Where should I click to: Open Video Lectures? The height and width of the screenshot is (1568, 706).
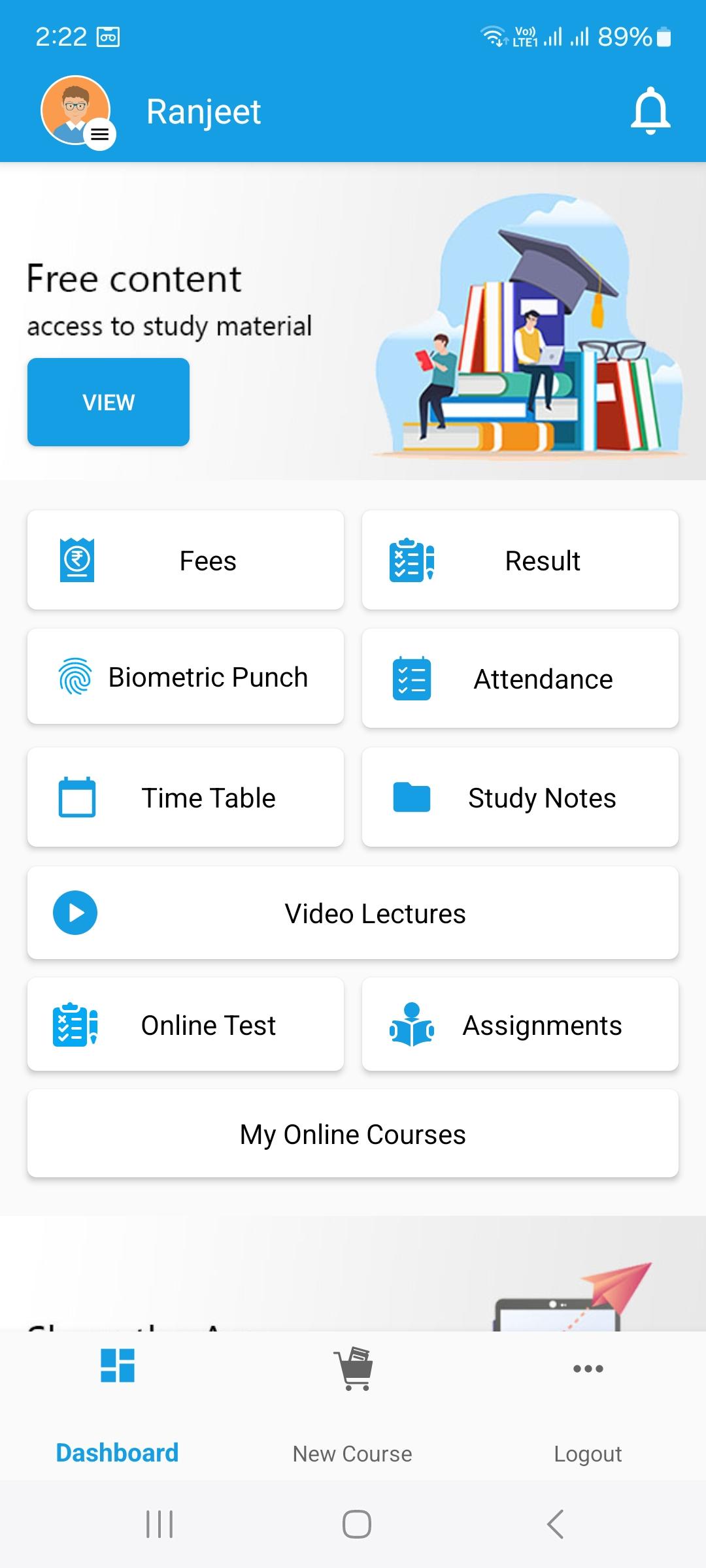click(353, 913)
